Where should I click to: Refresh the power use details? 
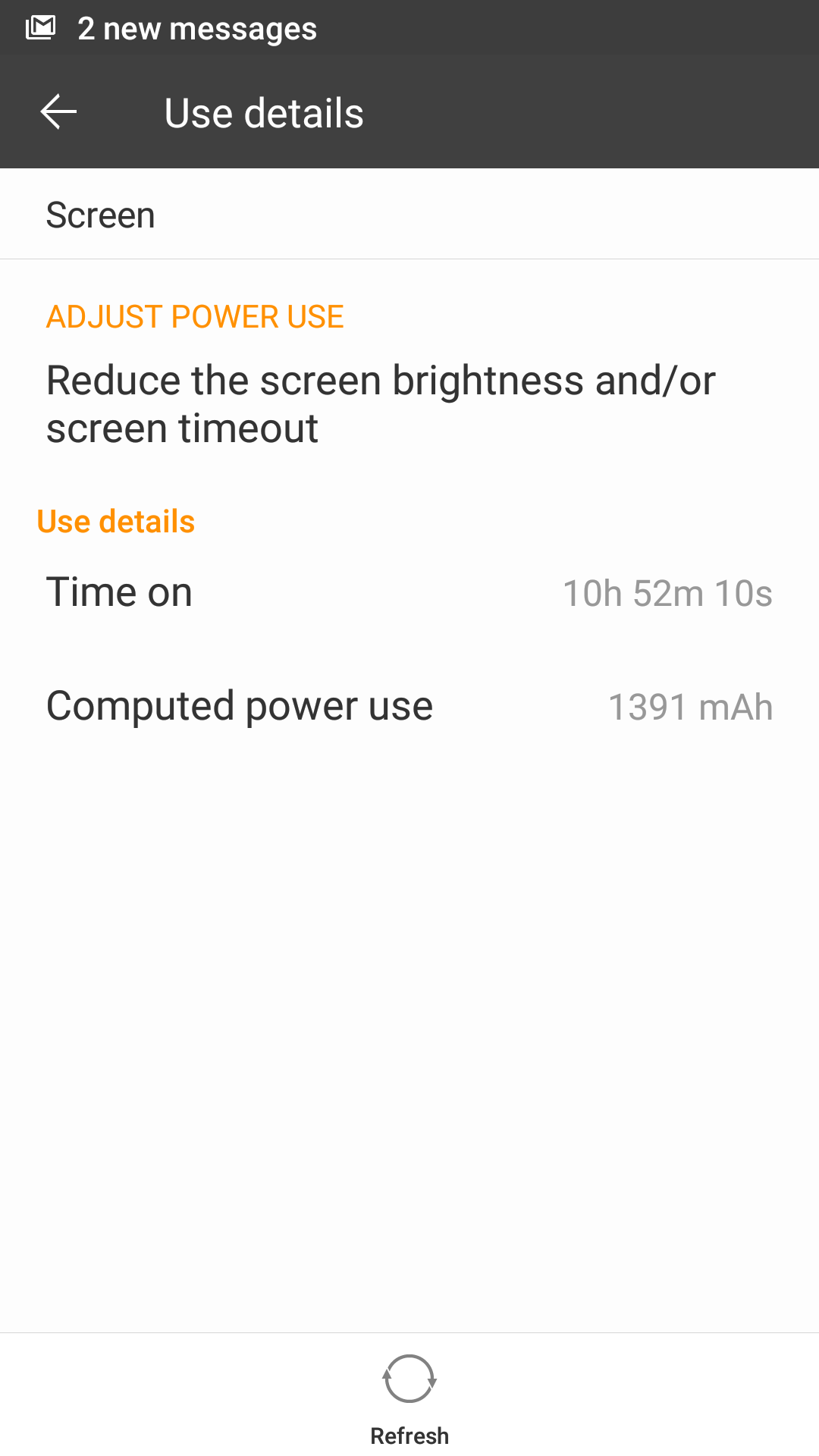(x=409, y=1395)
